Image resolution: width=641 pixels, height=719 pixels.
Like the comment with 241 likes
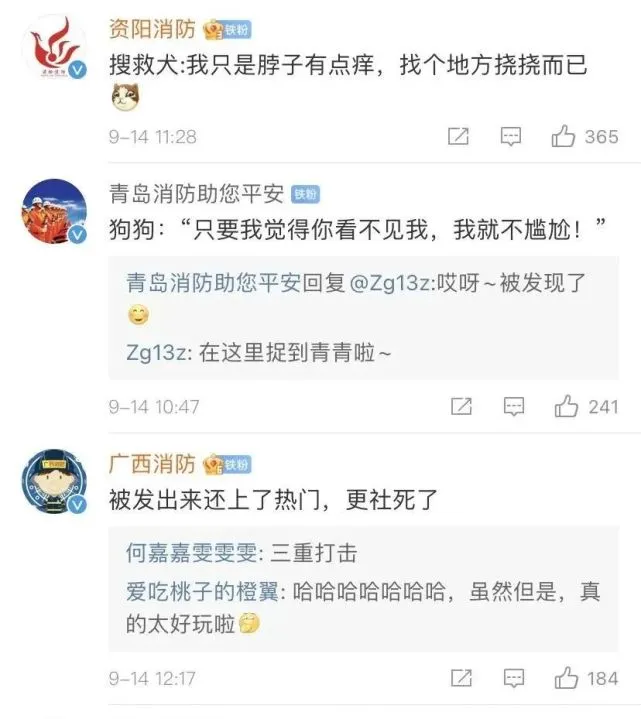(x=567, y=406)
